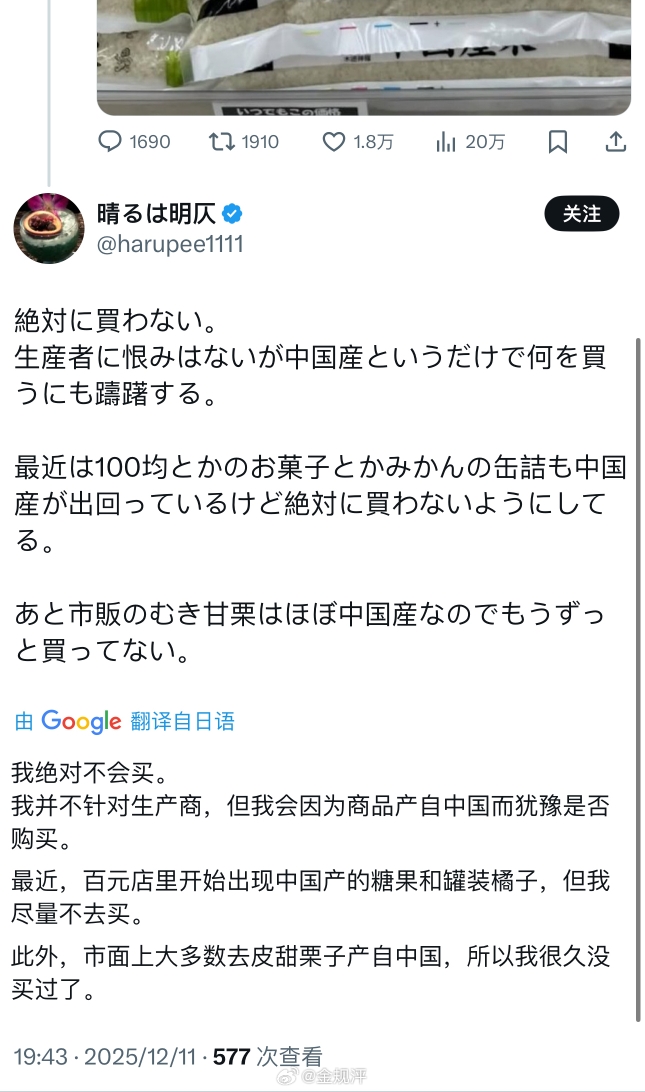Open the reply icon with 1690 comments
Screen dimensions: 645x1092
110,142
